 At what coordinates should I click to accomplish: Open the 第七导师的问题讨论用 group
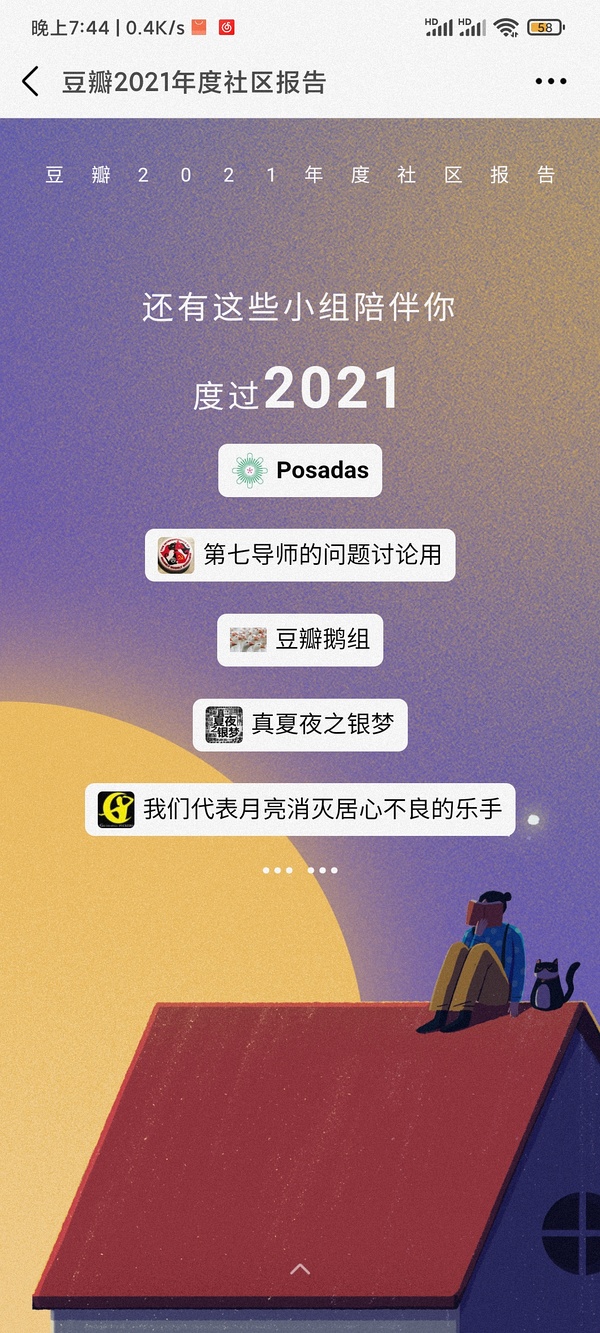[300, 555]
